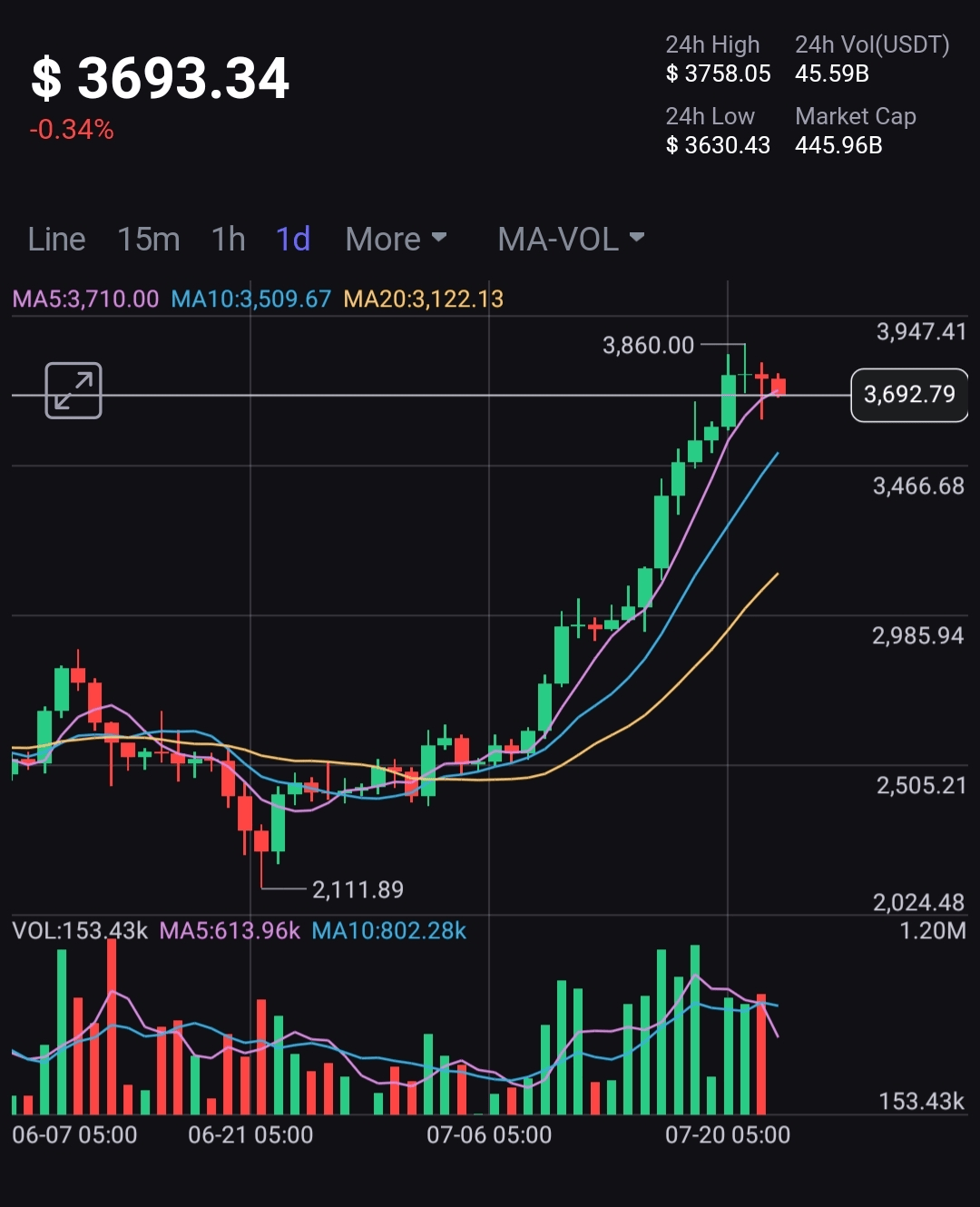Select the 15m timeframe
The width and height of the screenshot is (980, 1207).
point(148,240)
